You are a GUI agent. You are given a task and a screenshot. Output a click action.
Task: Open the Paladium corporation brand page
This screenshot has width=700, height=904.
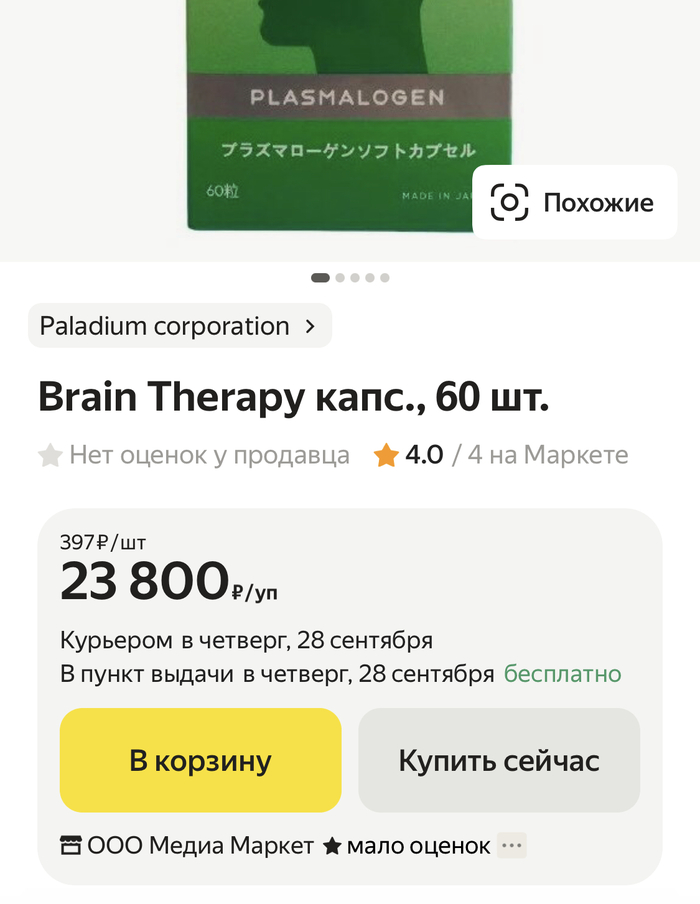[179, 326]
